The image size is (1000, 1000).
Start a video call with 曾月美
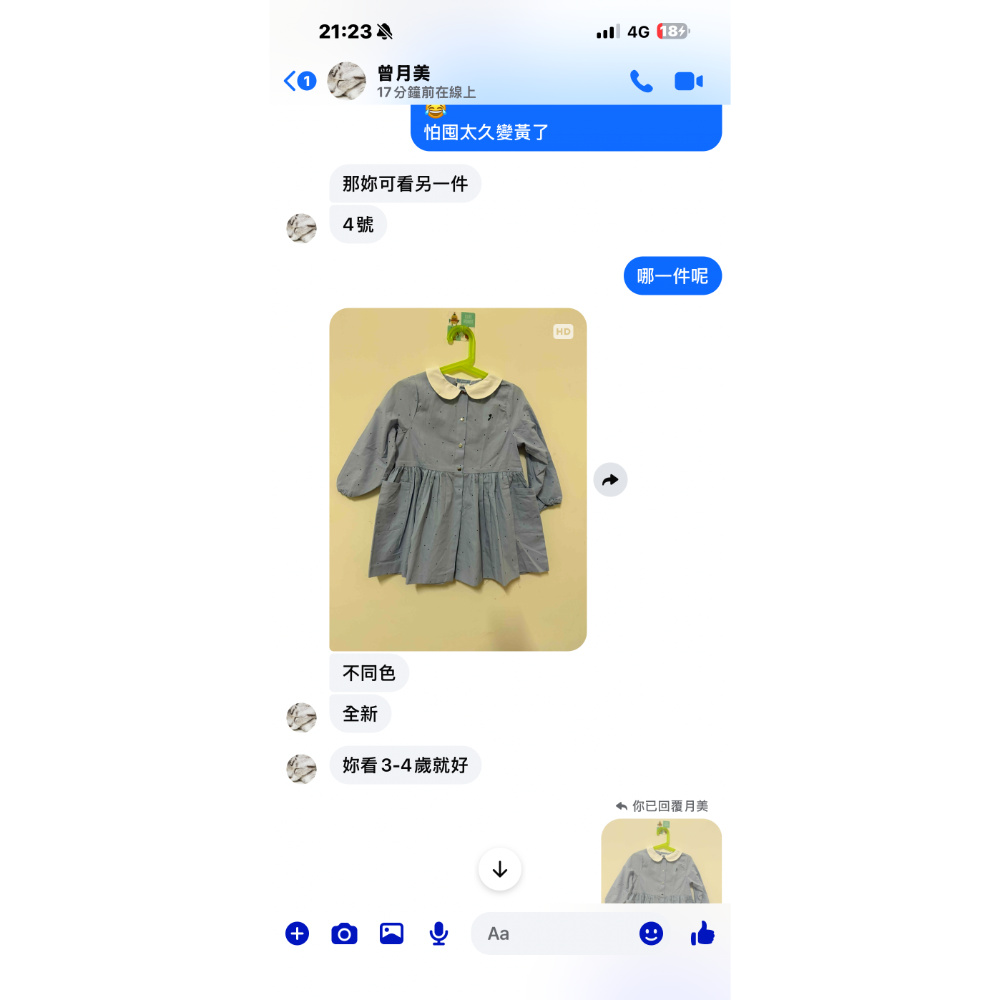pyautogui.click(x=688, y=81)
